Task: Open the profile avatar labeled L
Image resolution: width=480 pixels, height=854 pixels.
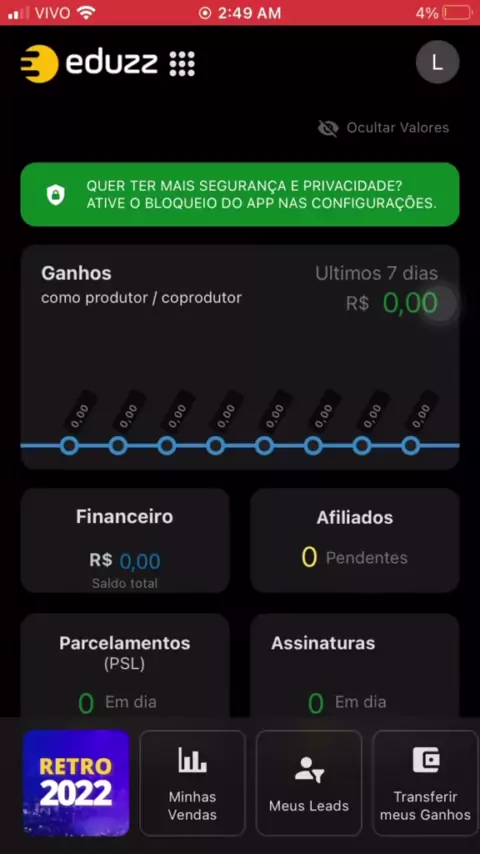Action: pos(438,62)
